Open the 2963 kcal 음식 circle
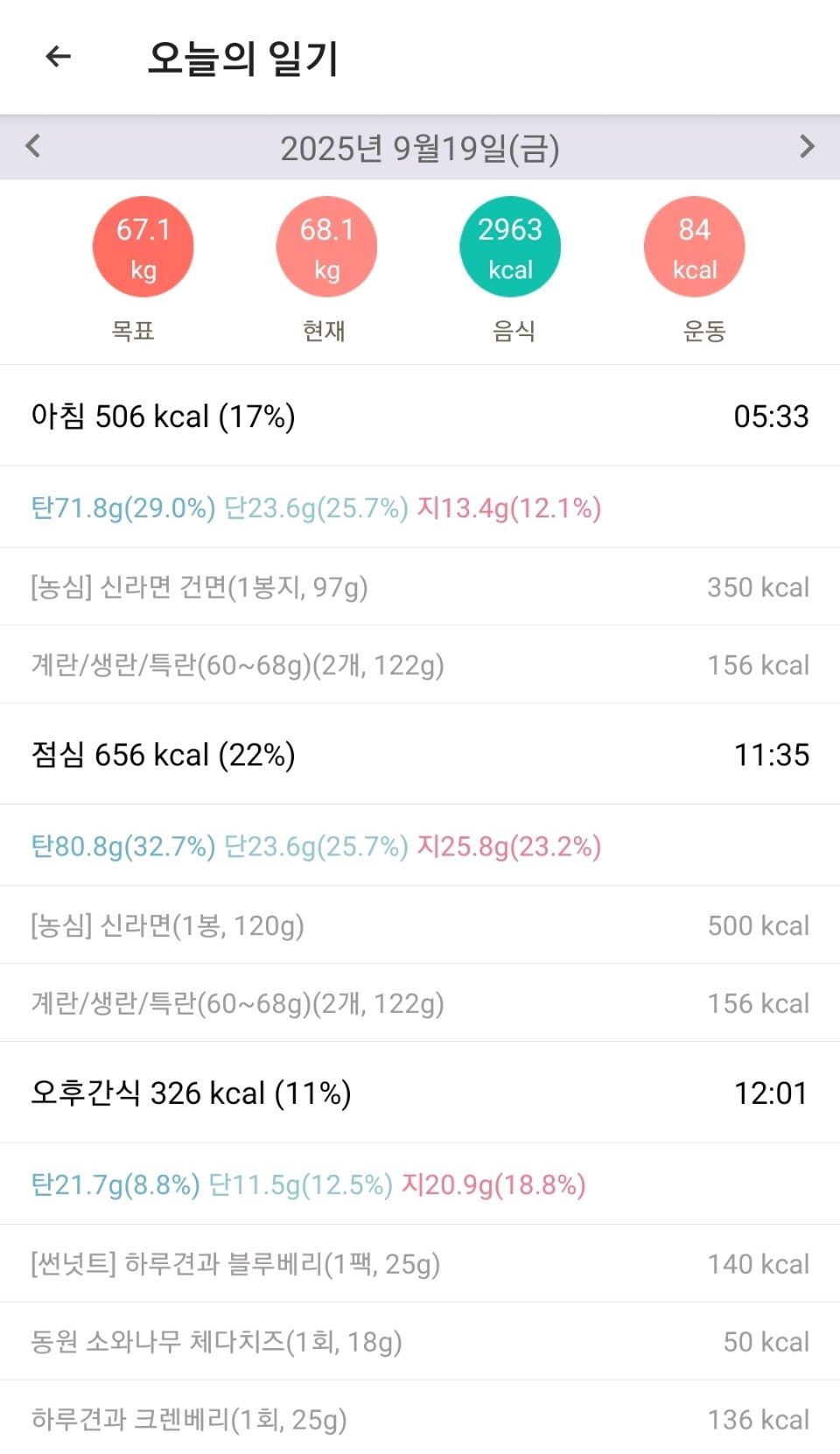 pyautogui.click(x=510, y=248)
